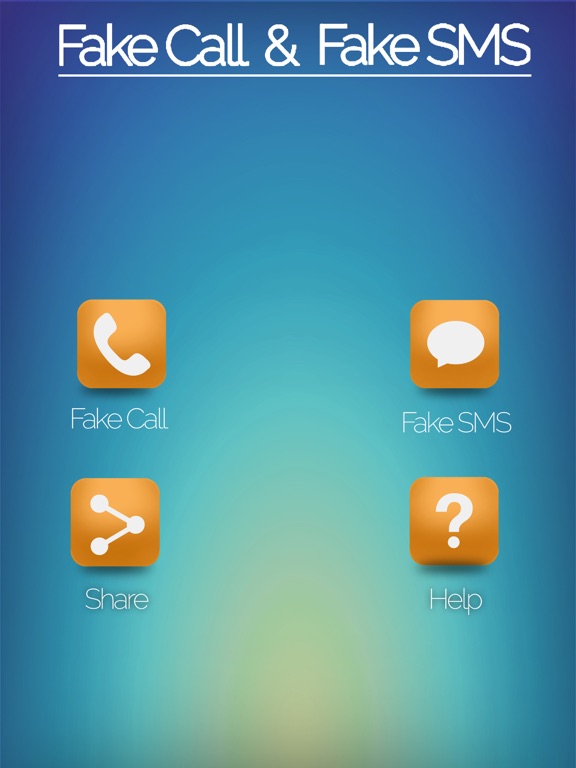The image size is (576, 768).
Task: Open the Fake Call feature
Action: (121, 343)
